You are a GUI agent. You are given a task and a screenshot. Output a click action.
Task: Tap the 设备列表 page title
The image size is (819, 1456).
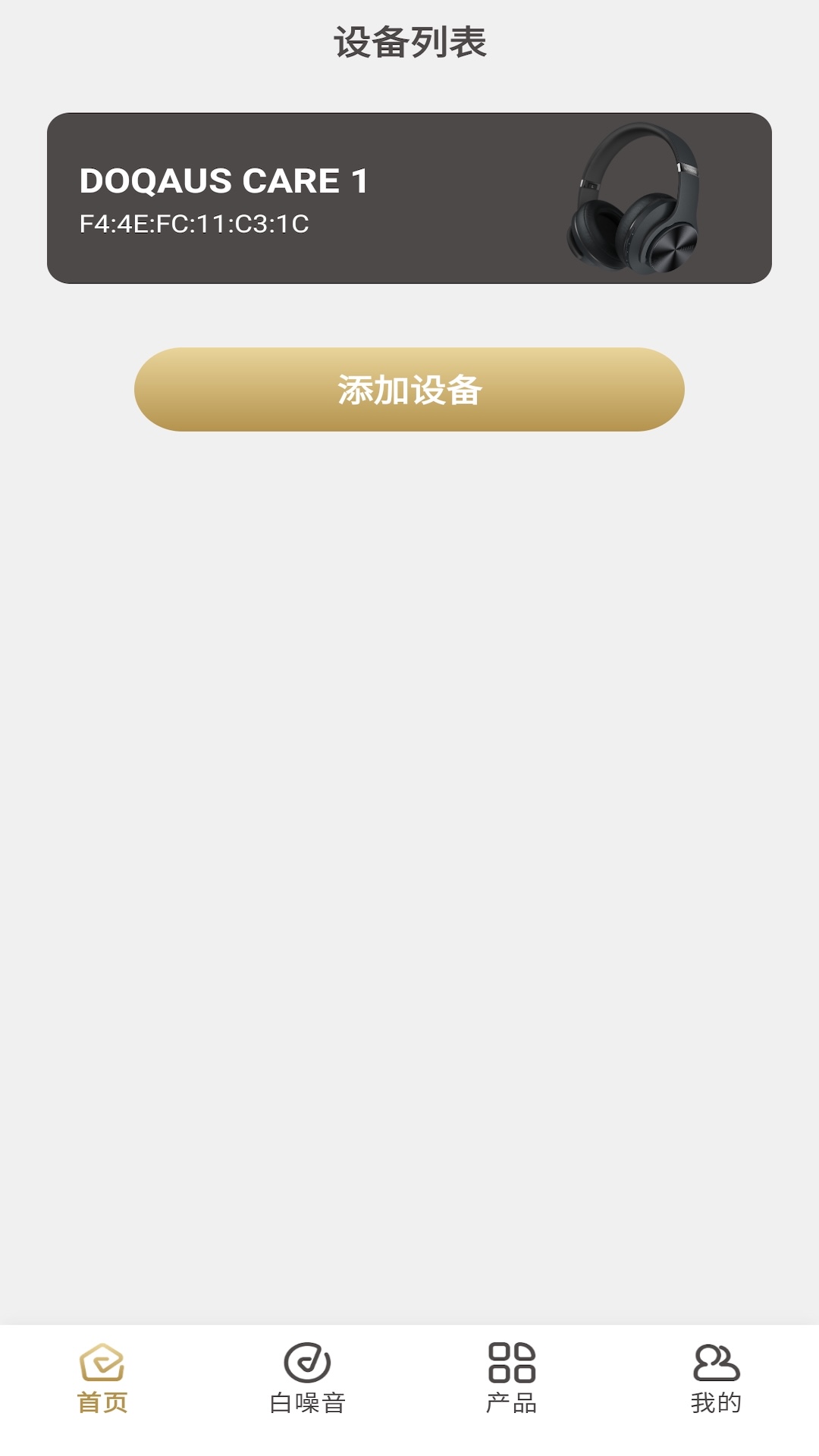tap(409, 43)
